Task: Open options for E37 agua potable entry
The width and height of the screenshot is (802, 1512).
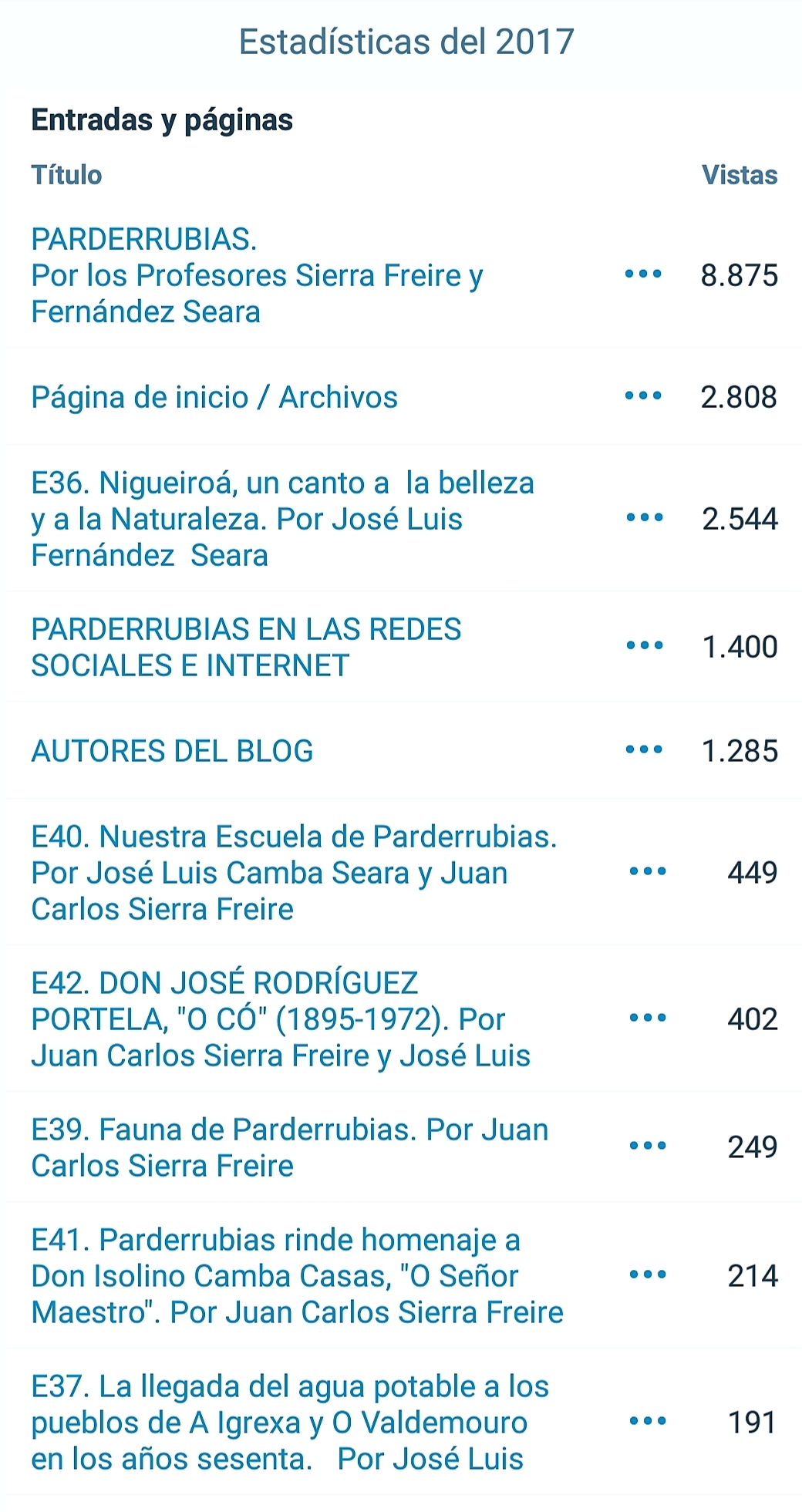Action: point(648,1421)
